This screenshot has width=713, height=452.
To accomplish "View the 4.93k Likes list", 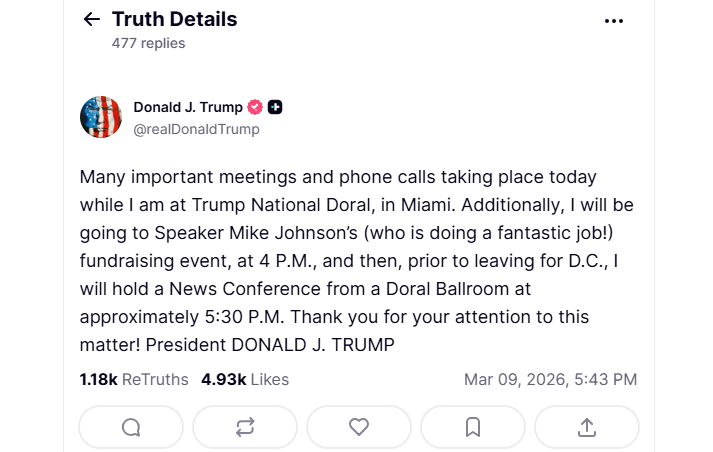I will pyautogui.click(x=245, y=379).
